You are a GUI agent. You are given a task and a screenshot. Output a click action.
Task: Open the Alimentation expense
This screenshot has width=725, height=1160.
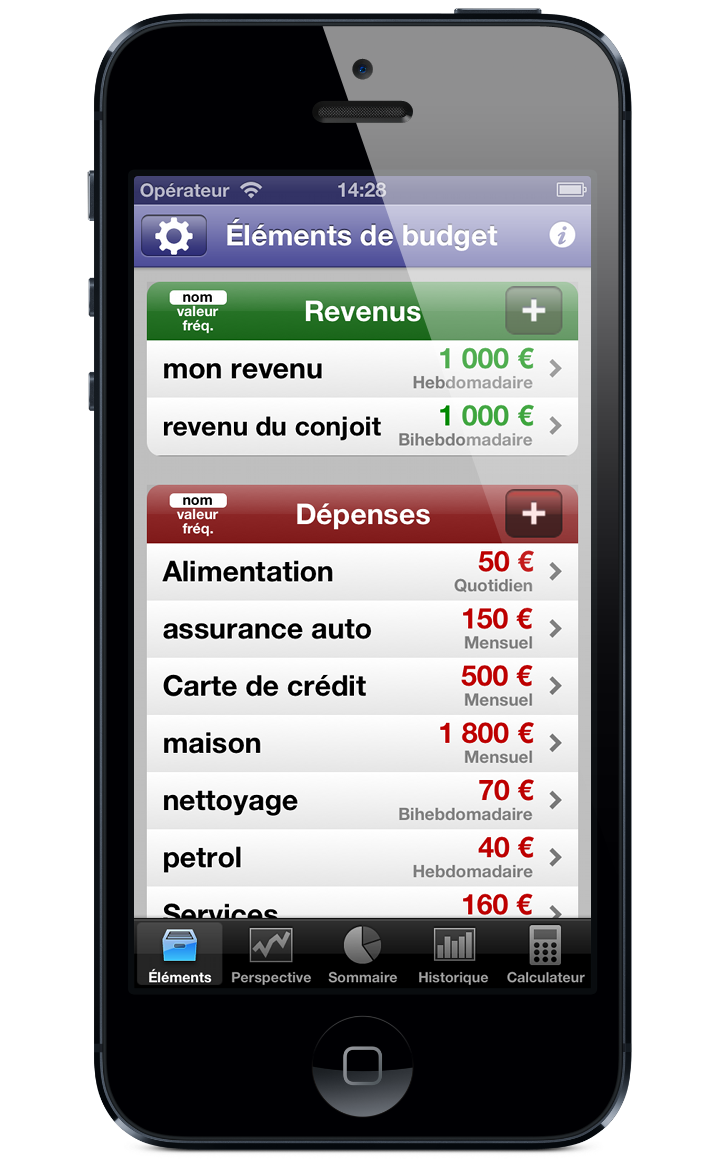[x=362, y=572]
